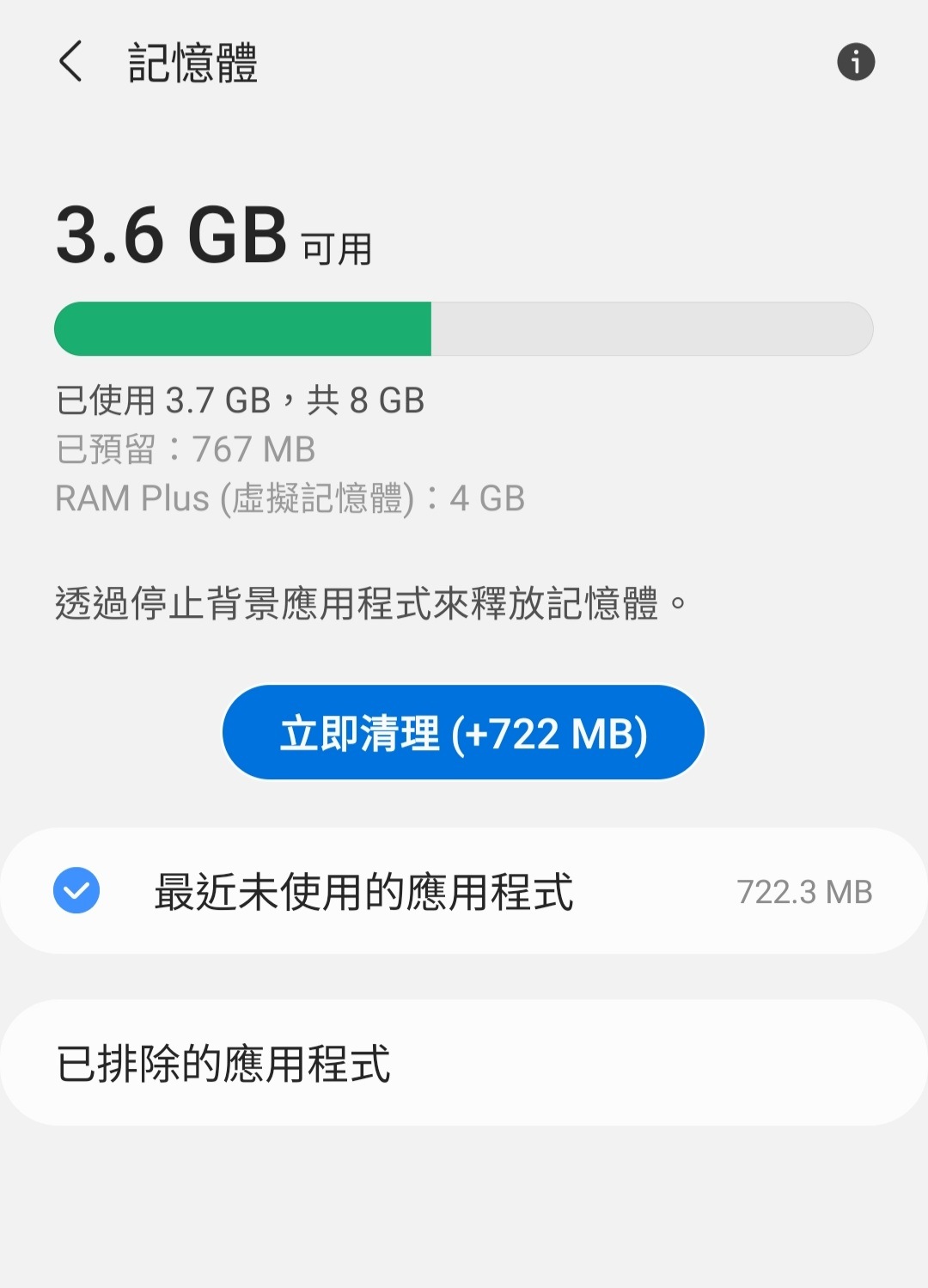Open RAM Plus virtual memory setting
928x1288 pixels.
(x=290, y=497)
